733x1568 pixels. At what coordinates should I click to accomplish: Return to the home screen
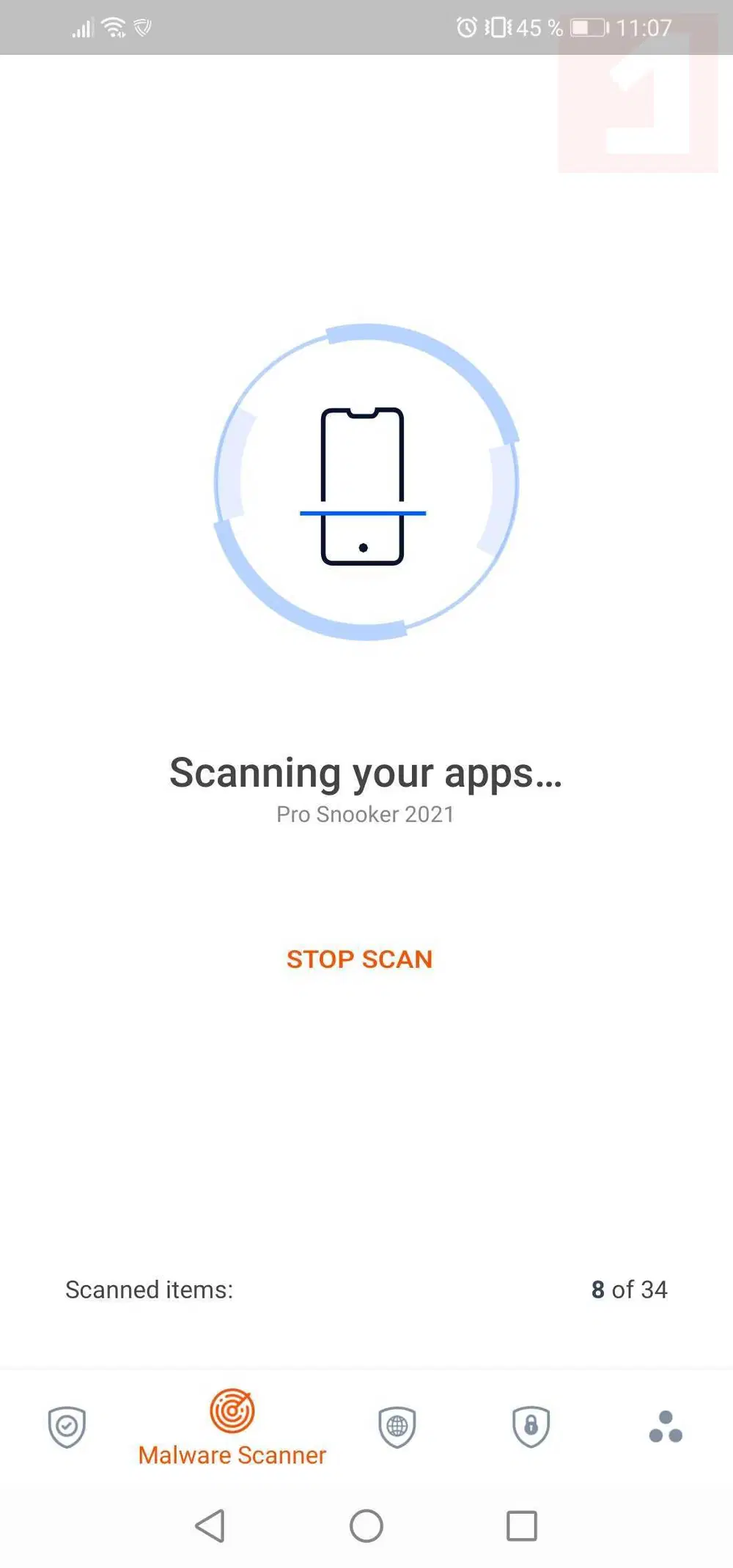pos(366,1526)
